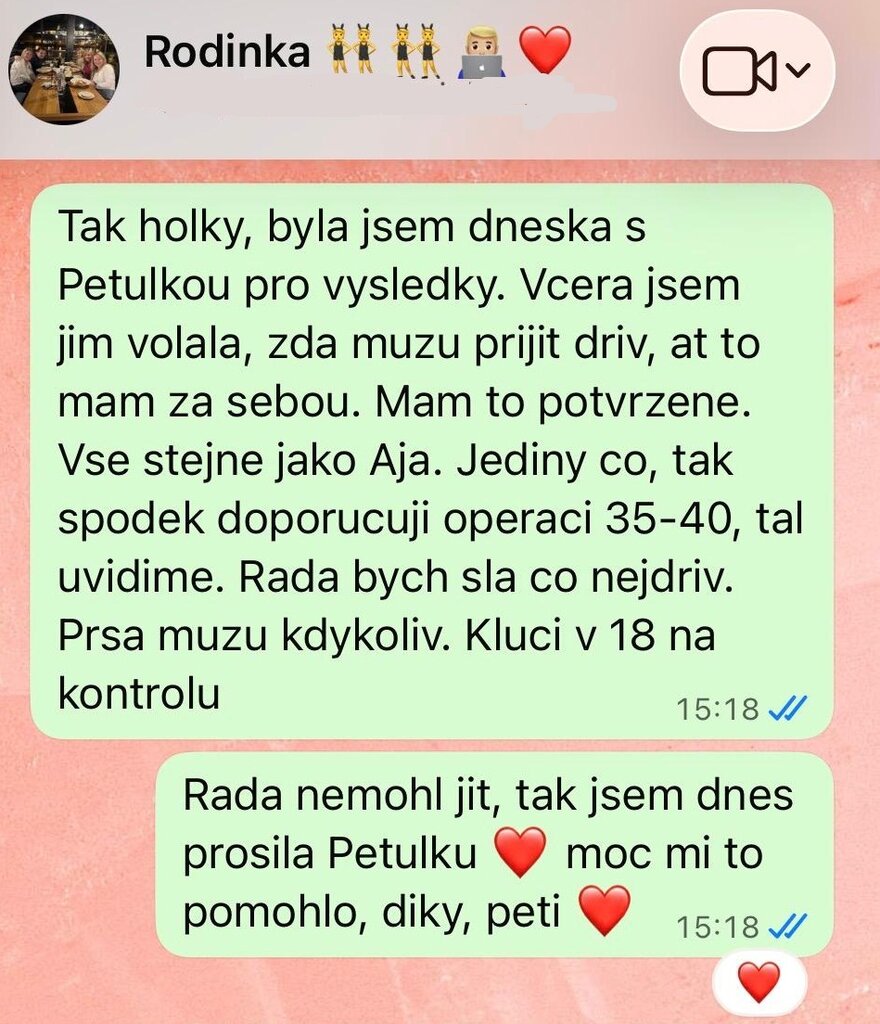Start a video call with Rodinka group
880x1024 pixels.
[x=741, y=72]
